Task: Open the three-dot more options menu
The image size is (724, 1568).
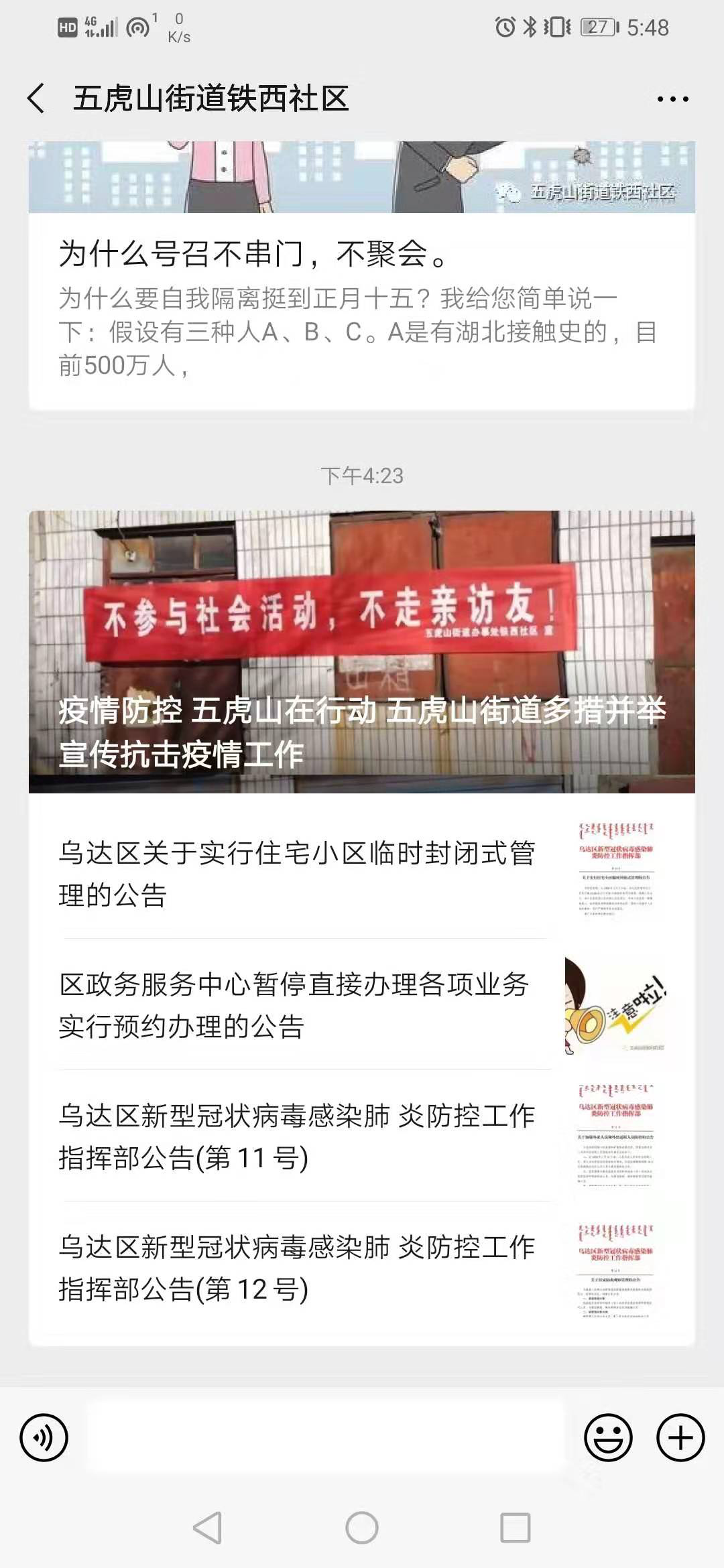Action: [x=672, y=99]
